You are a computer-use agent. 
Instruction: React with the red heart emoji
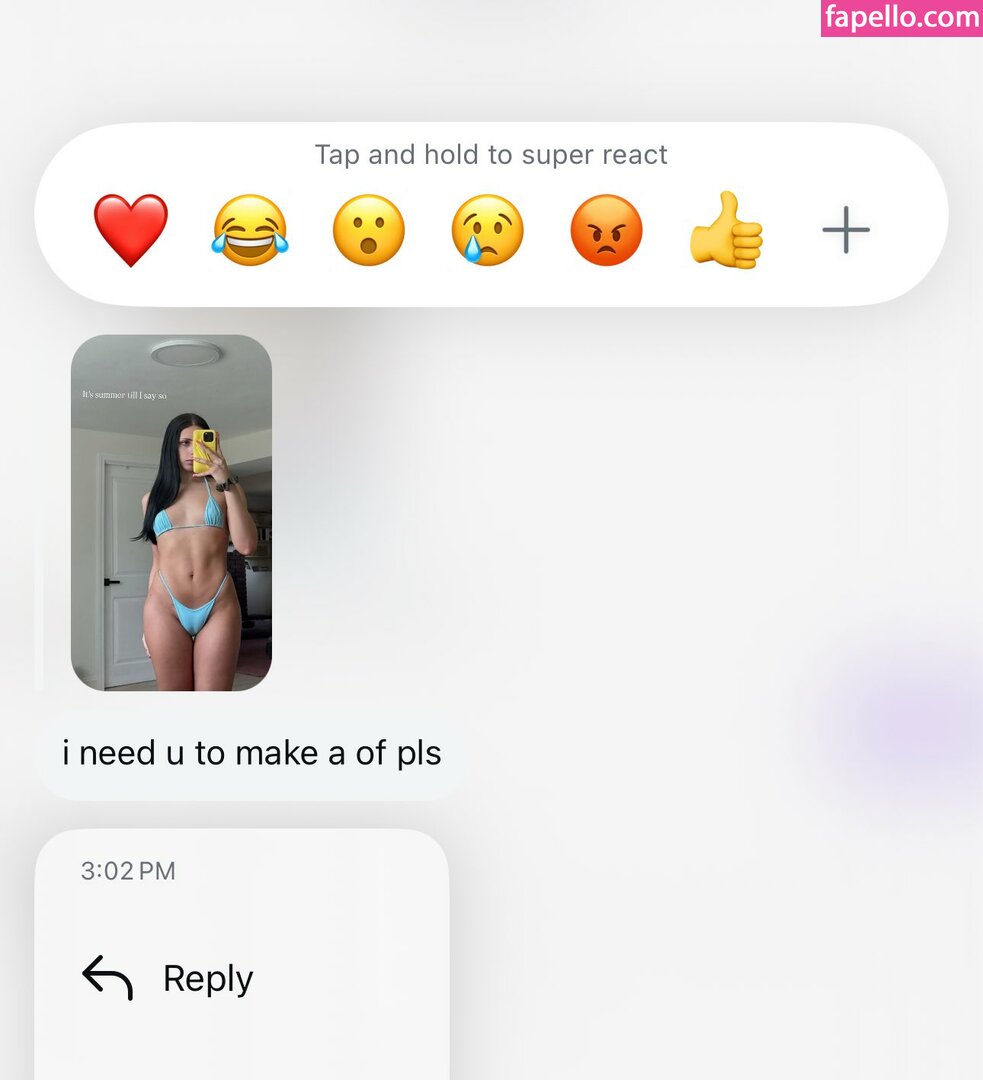point(131,230)
